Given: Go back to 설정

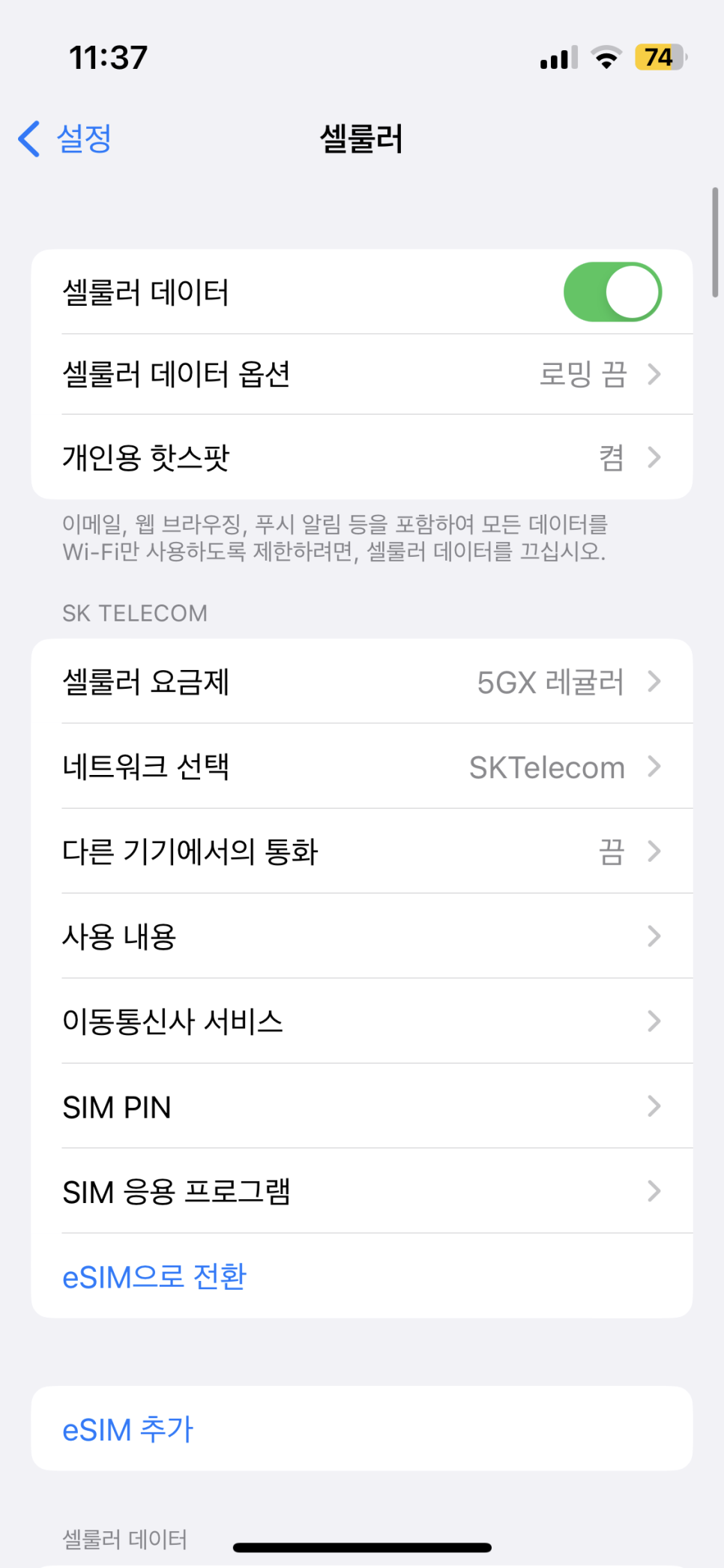Looking at the screenshot, I should click(x=65, y=139).
